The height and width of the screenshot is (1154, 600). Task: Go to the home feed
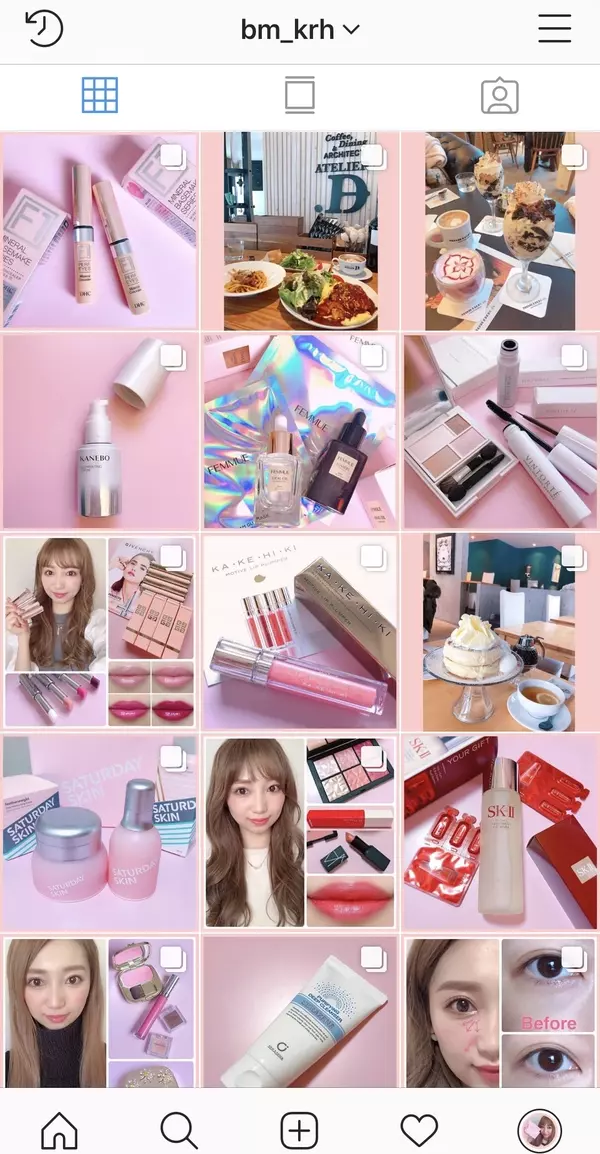tap(60, 1130)
